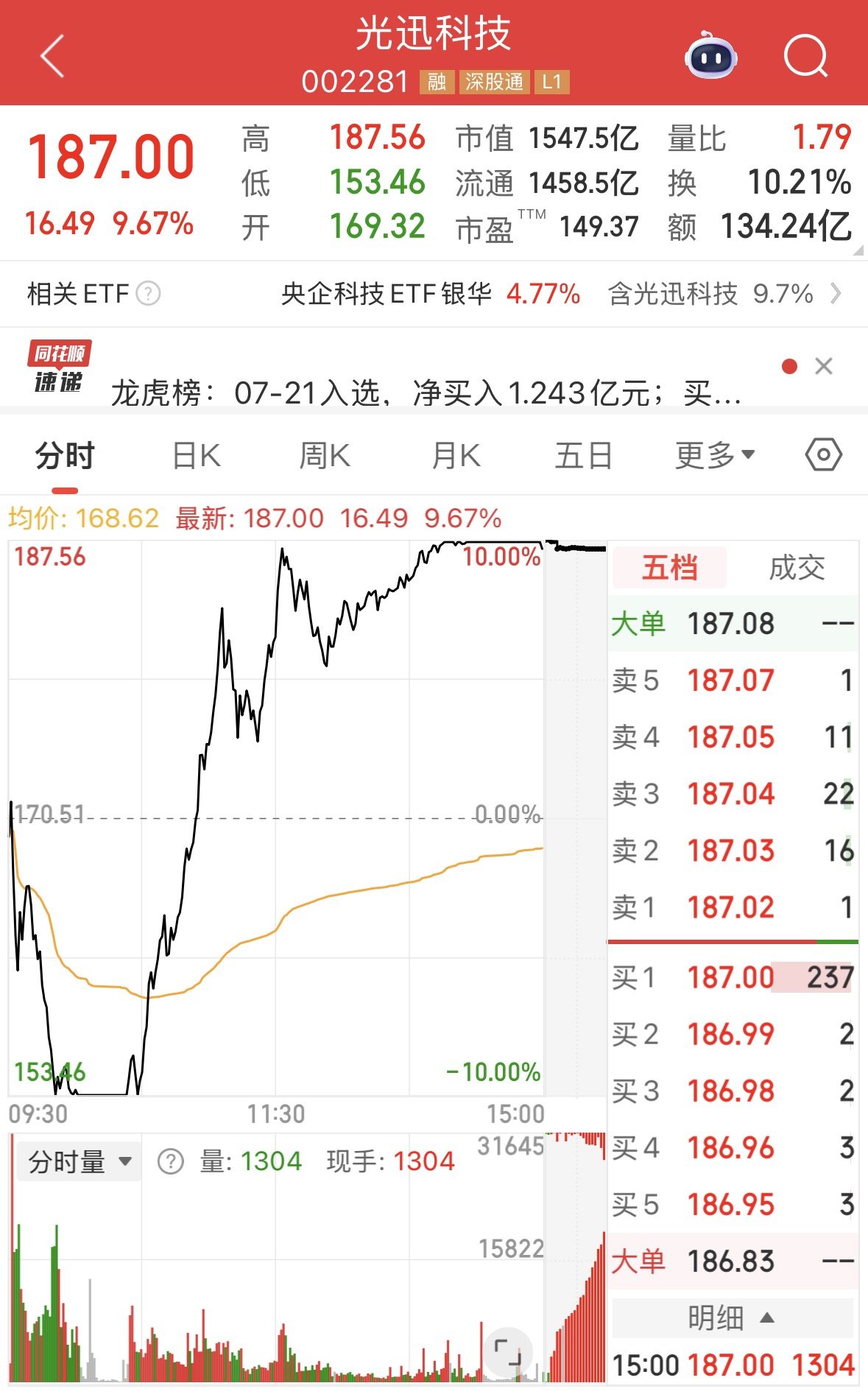Switch to 五日 chart tab
This screenshot has width=868, height=1397.
584,456
